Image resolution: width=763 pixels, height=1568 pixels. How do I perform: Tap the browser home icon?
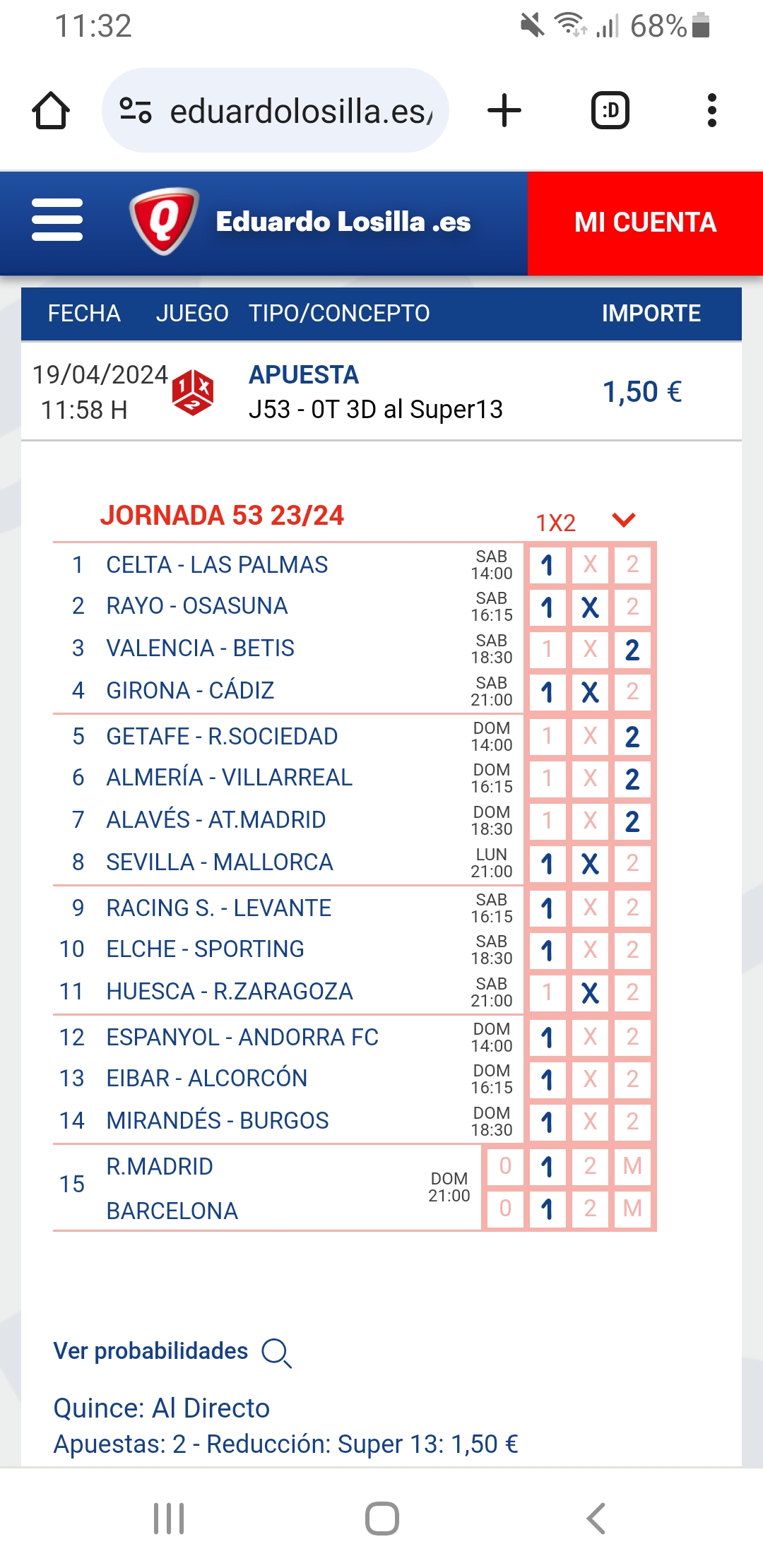point(51,111)
